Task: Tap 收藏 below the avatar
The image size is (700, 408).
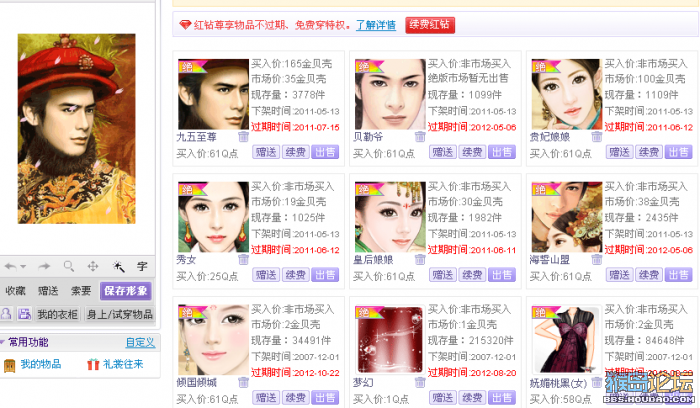Action: click(x=16, y=291)
